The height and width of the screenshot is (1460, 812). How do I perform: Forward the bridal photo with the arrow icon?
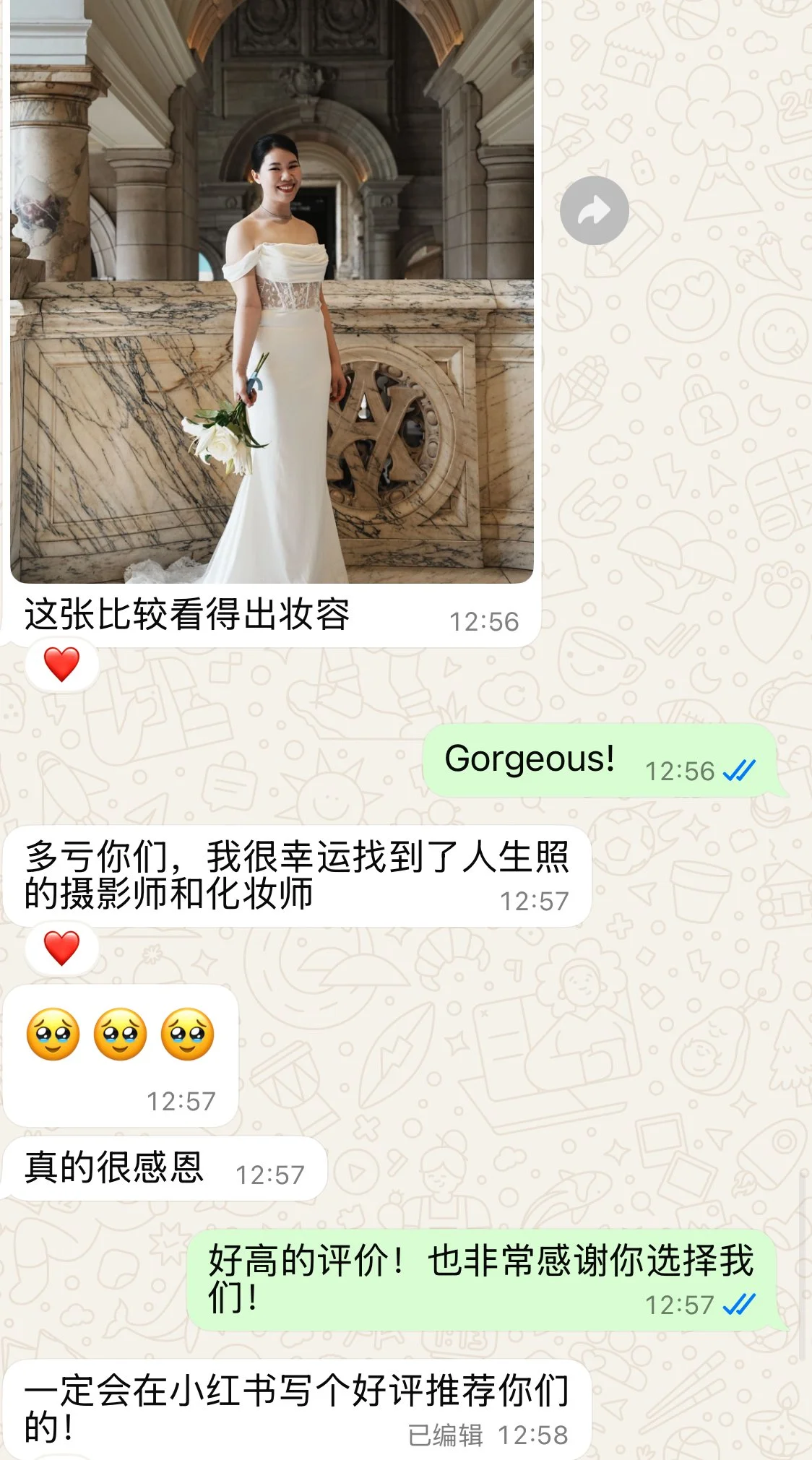594,210
